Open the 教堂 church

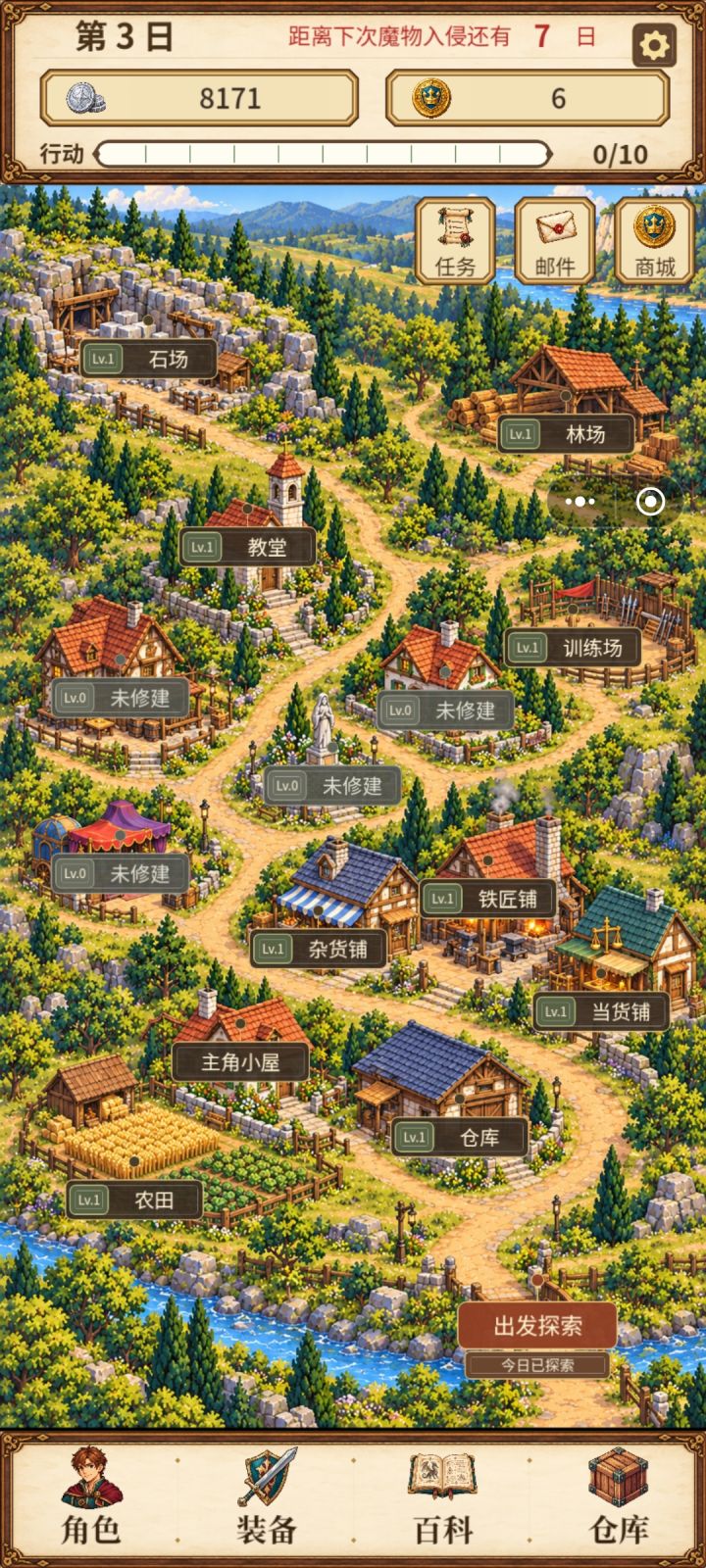click(x=248, y=548)
